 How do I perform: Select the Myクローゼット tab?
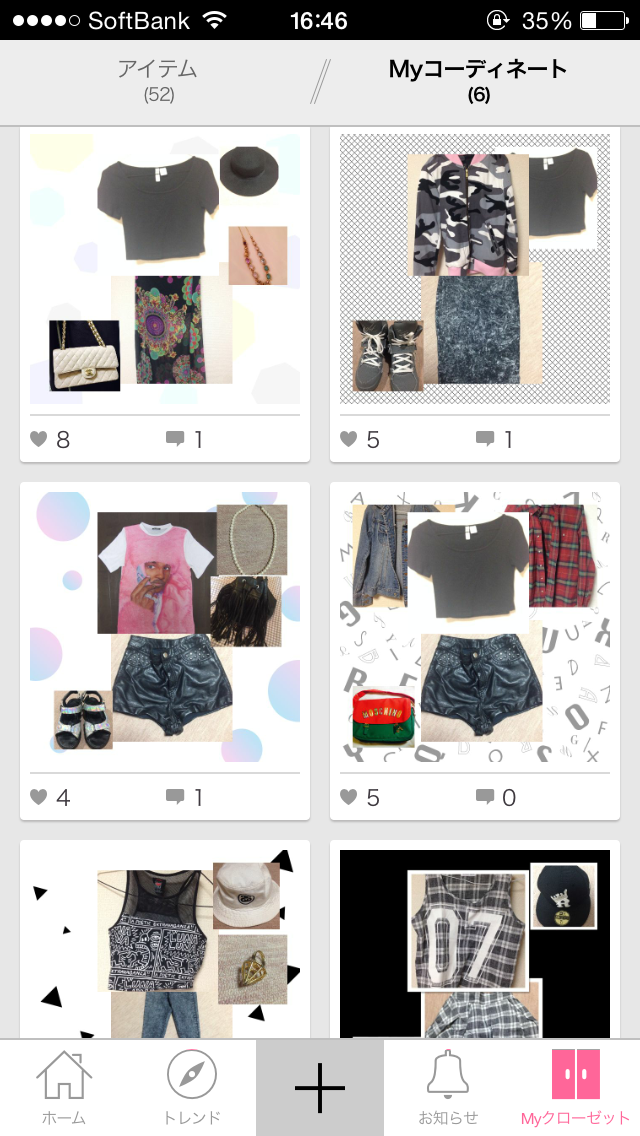pyautogui.click(x=575, y=1088)
